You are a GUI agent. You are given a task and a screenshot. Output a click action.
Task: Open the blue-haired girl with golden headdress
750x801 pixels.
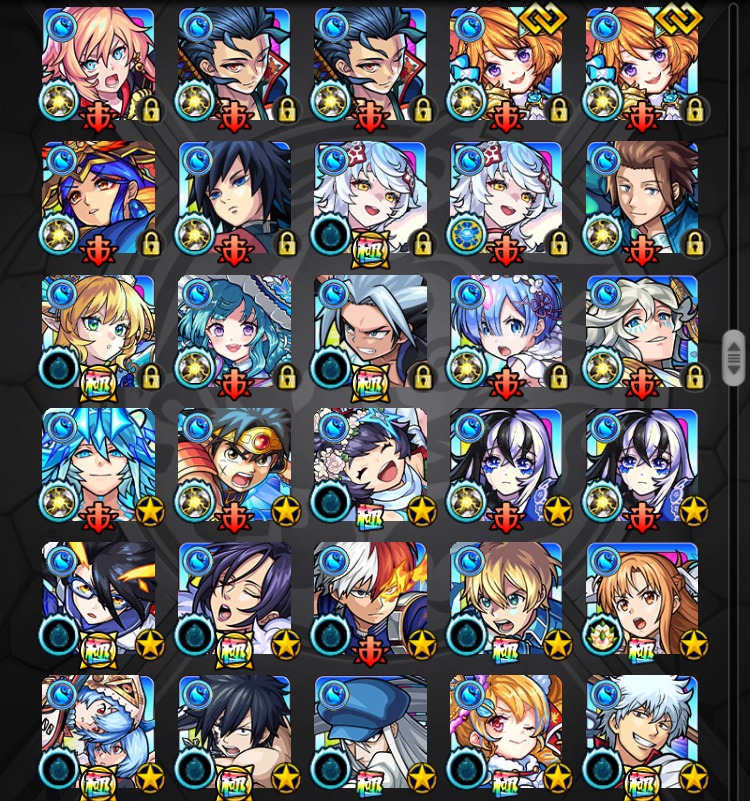pos(98,198)
